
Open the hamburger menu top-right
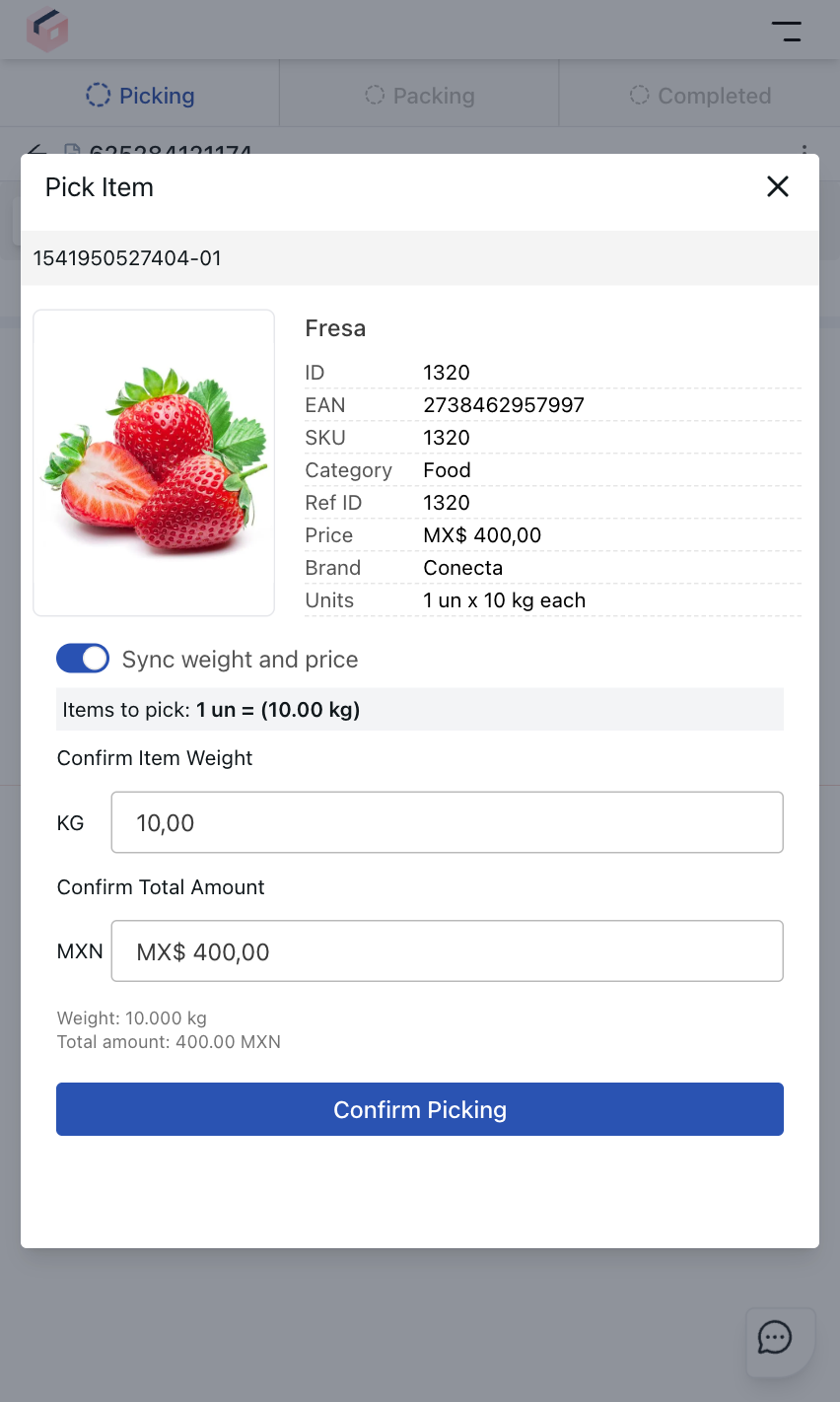(x=787, y=31)
